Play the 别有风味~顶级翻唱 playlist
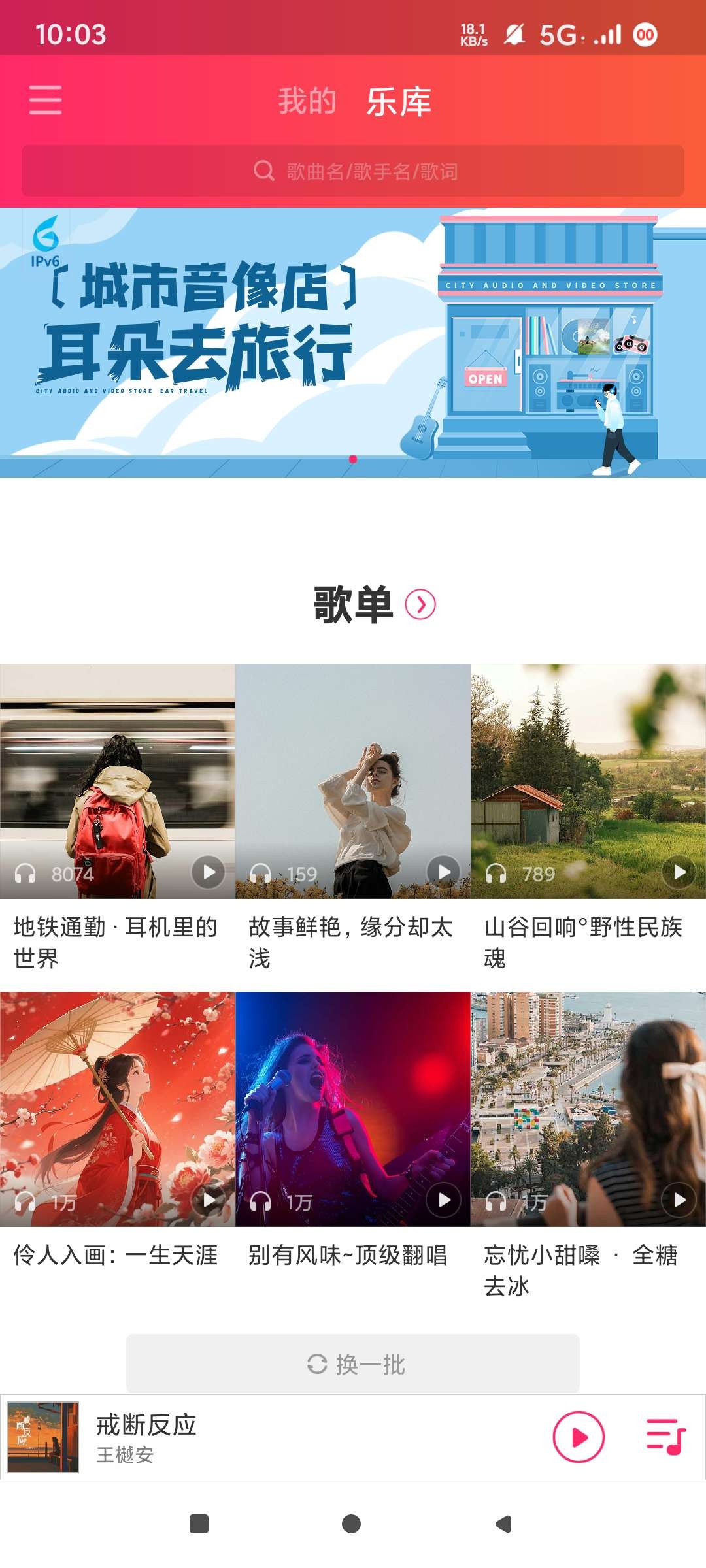 [x=444, y=1200]
